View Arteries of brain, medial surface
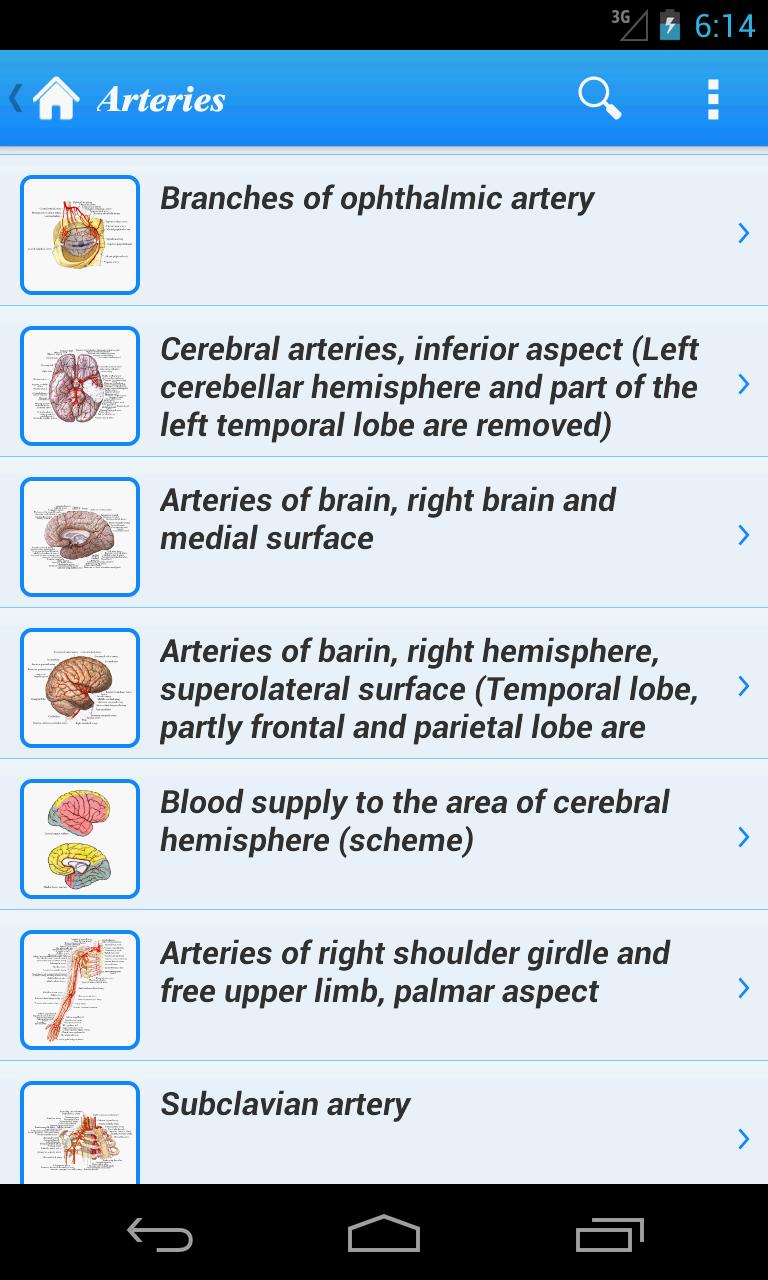The width and height of the screenshot is (768, 1280). pyautogui.click(x=384, y=536)
